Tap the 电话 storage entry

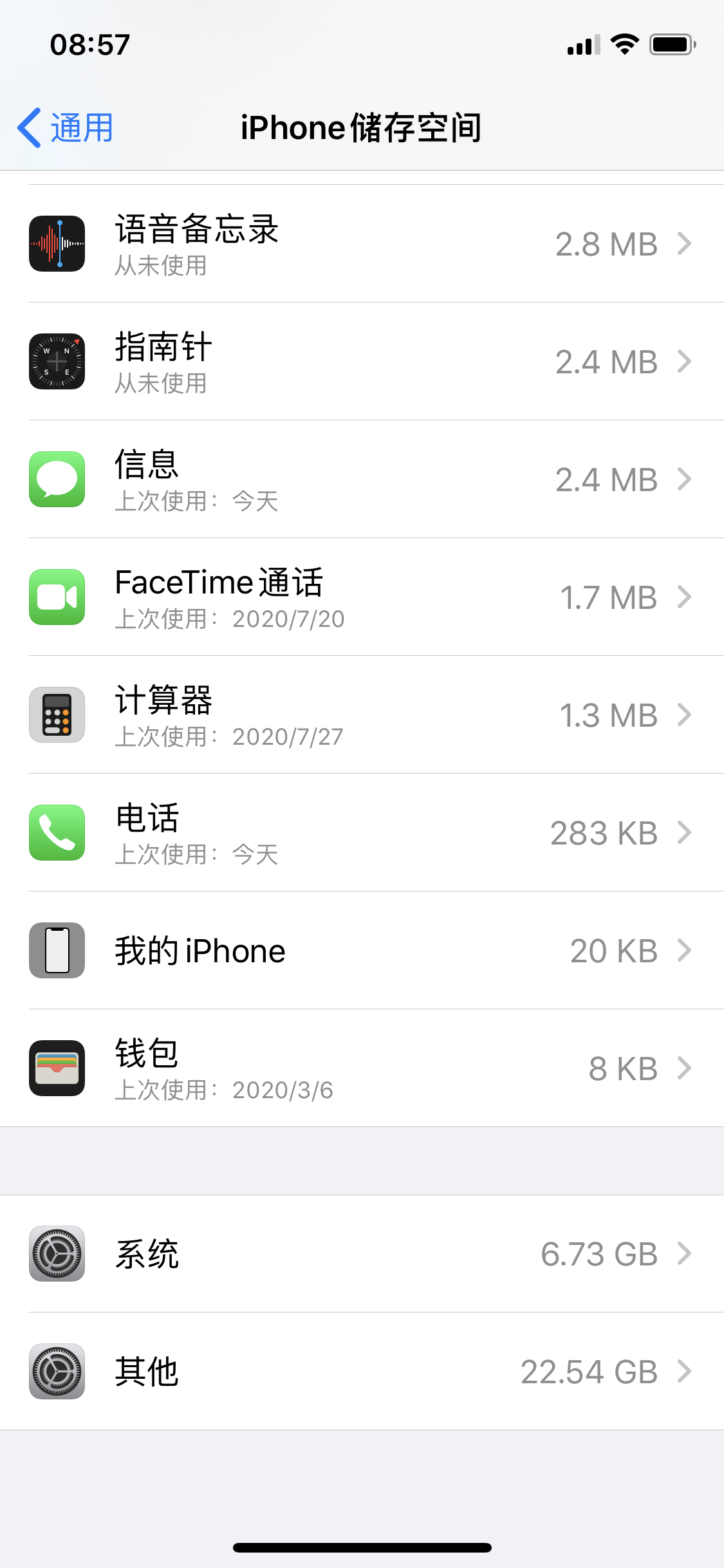[x=362, y=833]
